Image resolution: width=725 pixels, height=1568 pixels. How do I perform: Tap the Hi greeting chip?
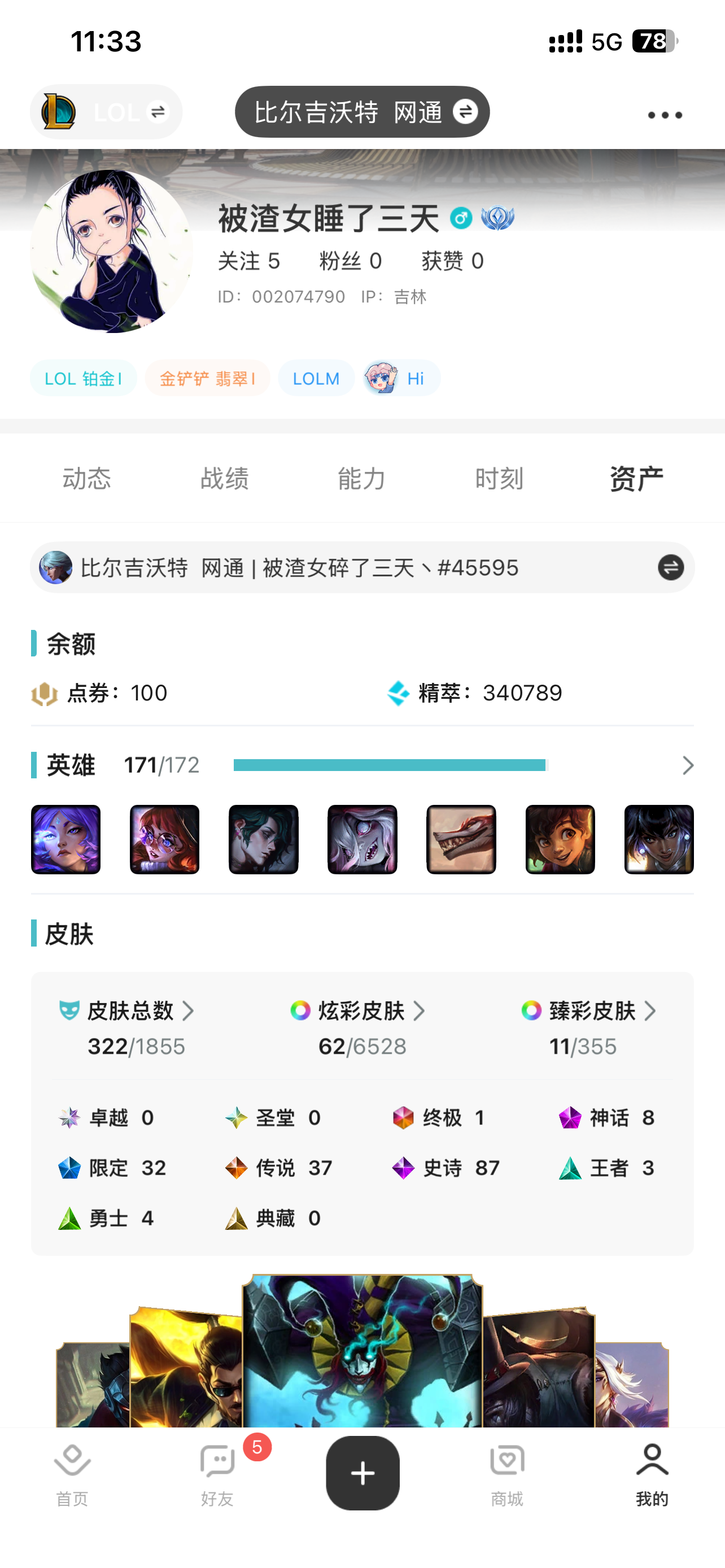pyautogui.click(x=401, y=378)
